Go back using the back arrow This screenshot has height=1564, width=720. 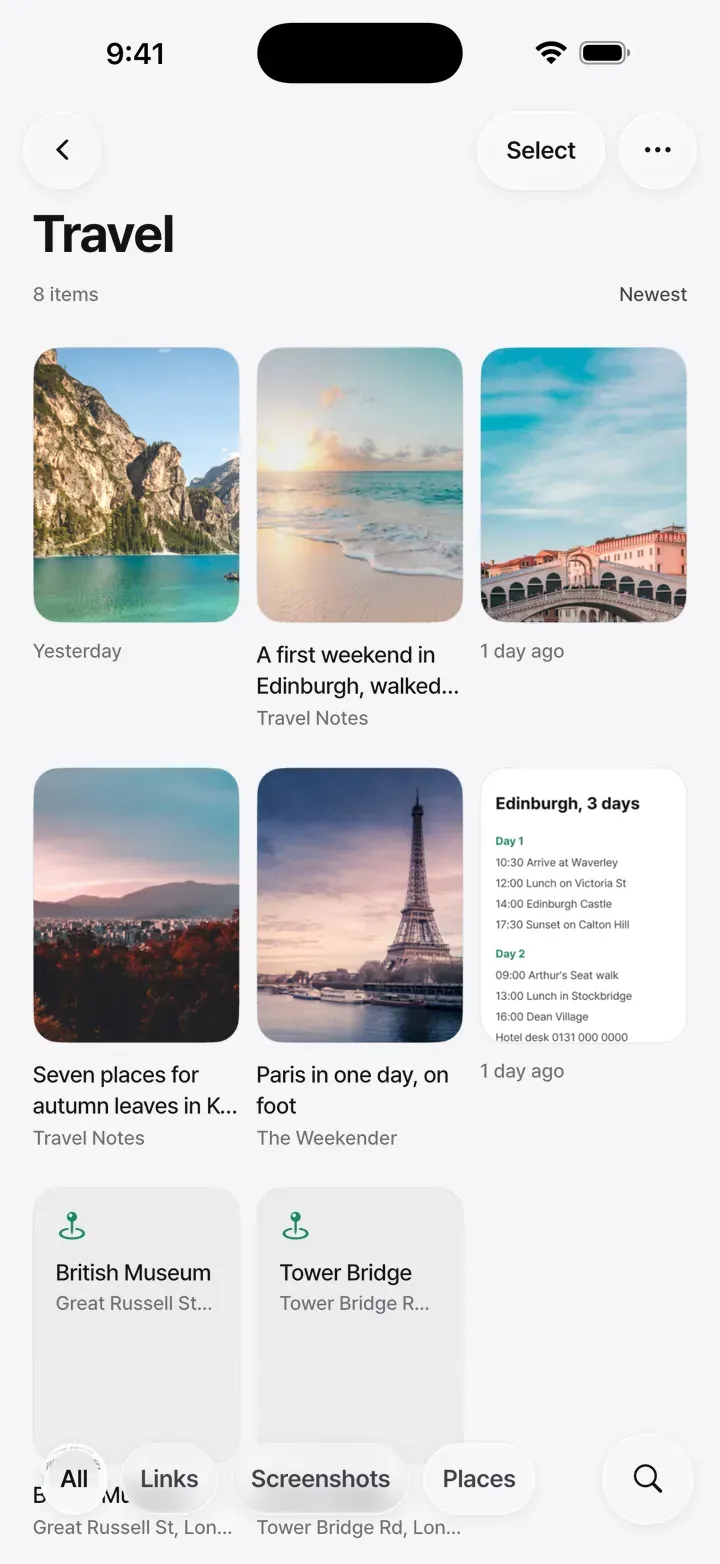[x=62, y=150]
